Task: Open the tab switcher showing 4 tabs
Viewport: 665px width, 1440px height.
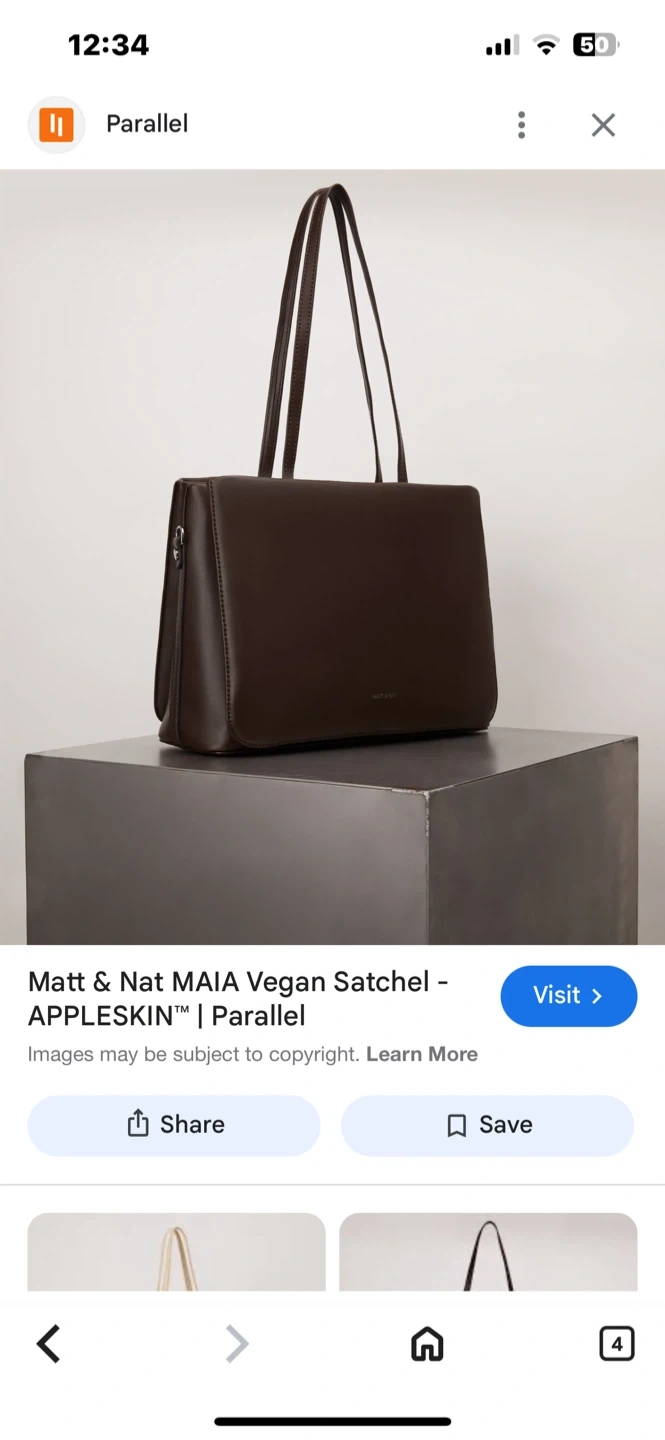Action: pyautogui.click(x=616, y=1344)
